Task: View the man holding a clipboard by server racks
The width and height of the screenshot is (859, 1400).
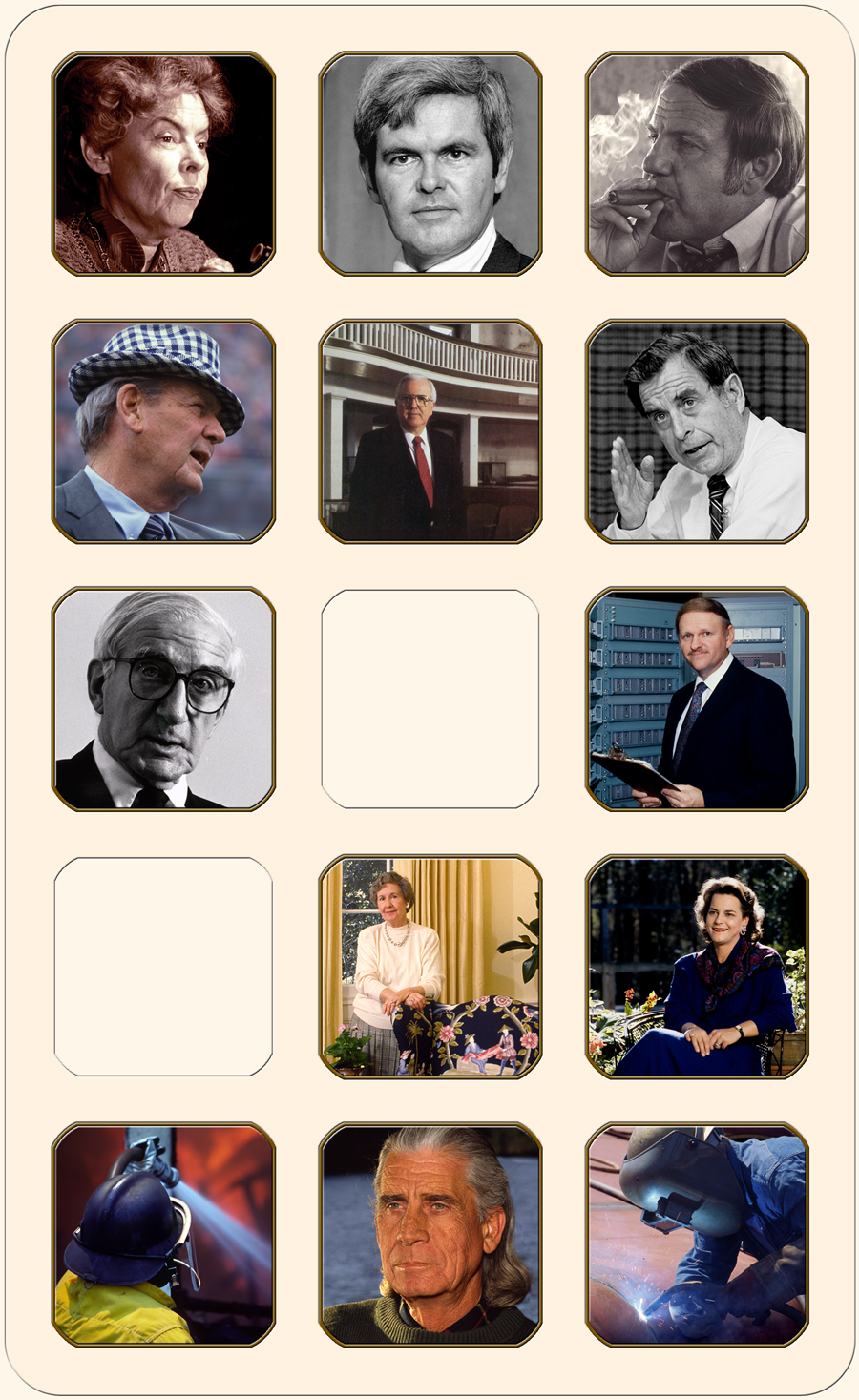Action: tap(697, 699)
